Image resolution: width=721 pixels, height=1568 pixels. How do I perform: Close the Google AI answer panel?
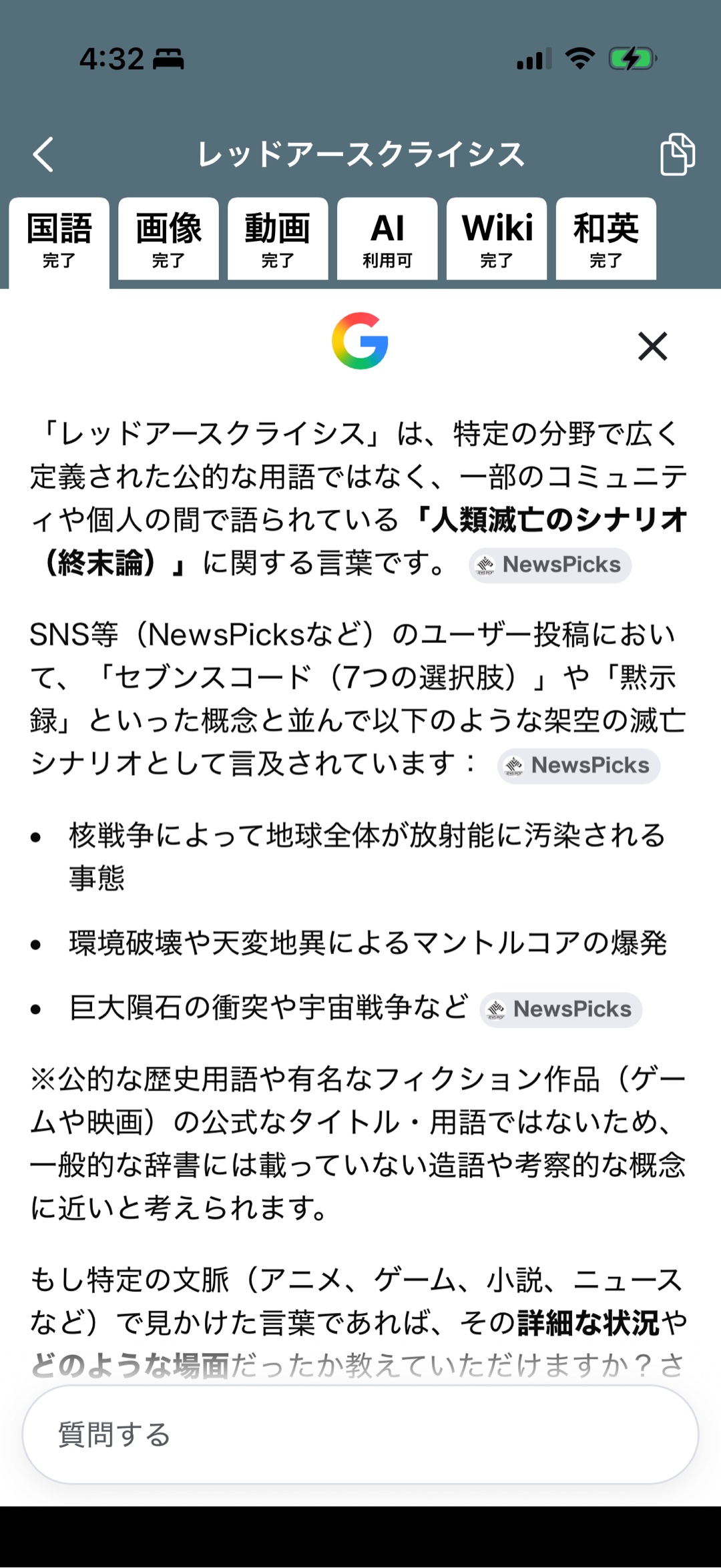click(652, 346)
